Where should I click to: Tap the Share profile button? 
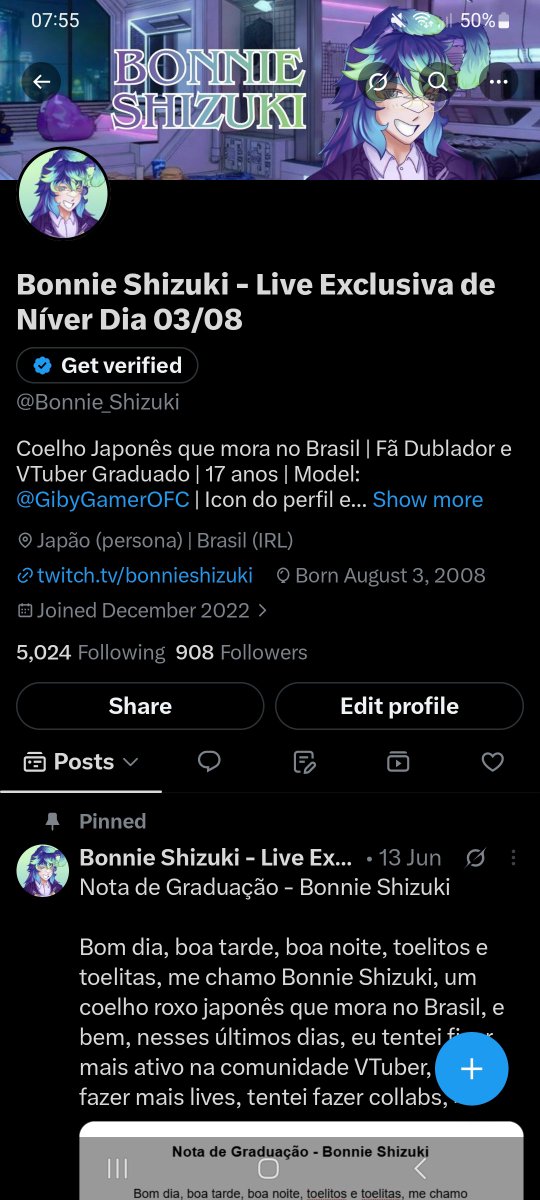(140, 706)
